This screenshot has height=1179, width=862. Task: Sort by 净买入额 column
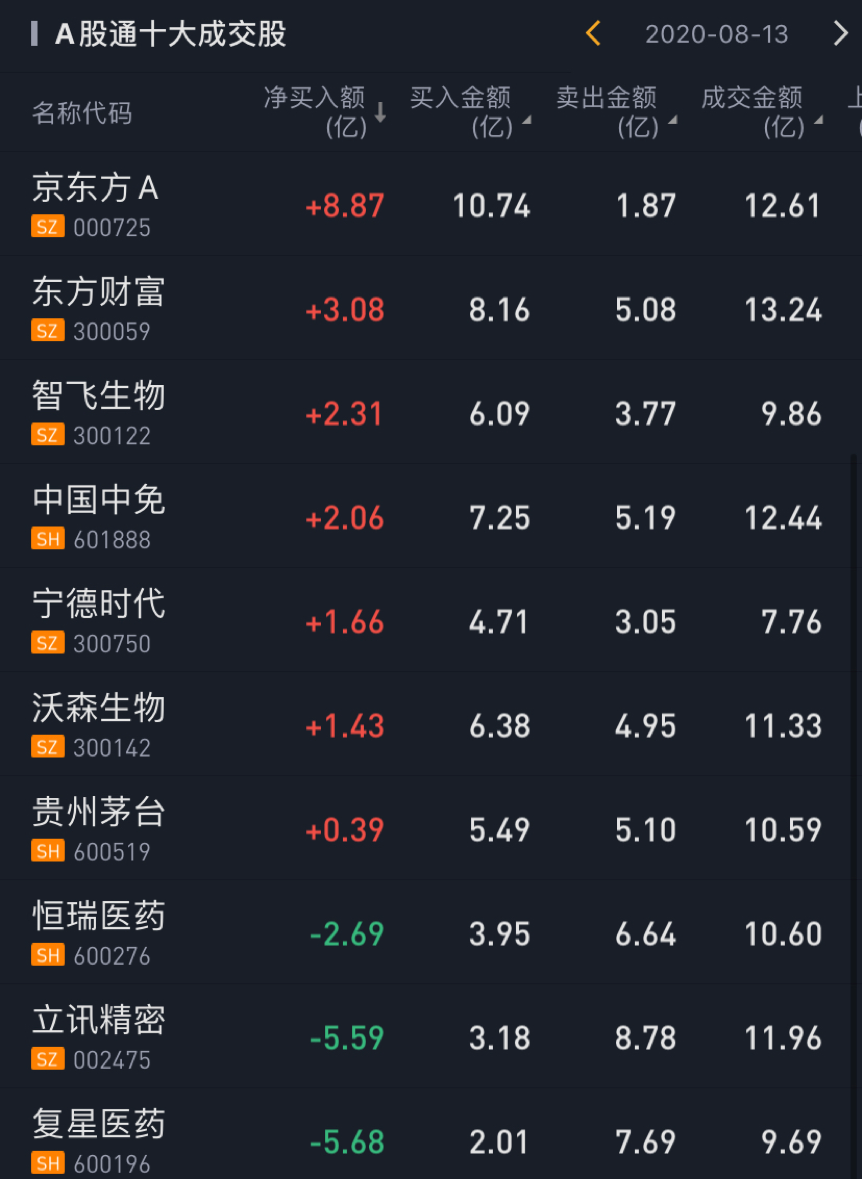[324, 111]
